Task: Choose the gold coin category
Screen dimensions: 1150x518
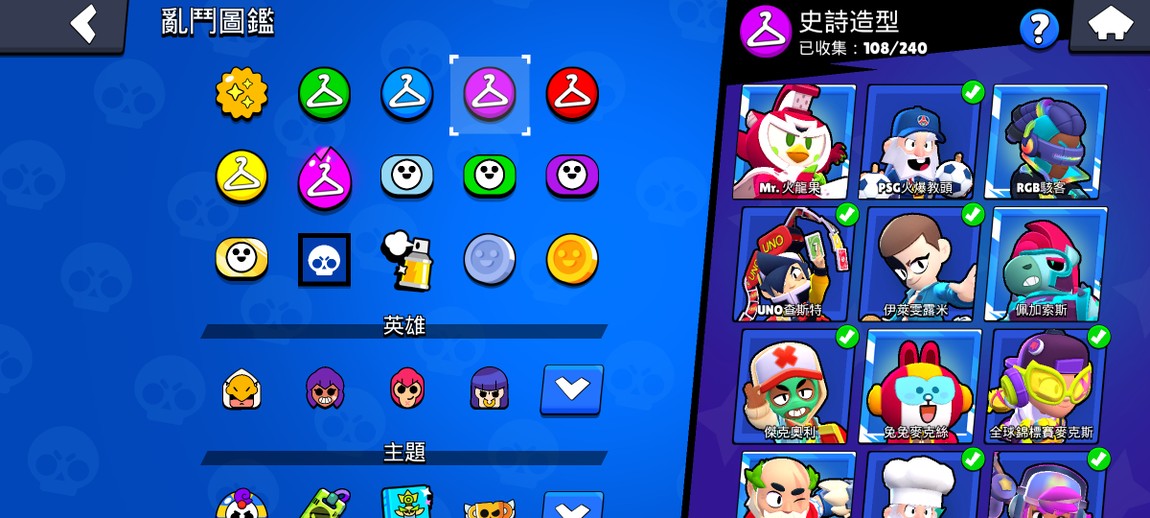Action: coord(572,259)
